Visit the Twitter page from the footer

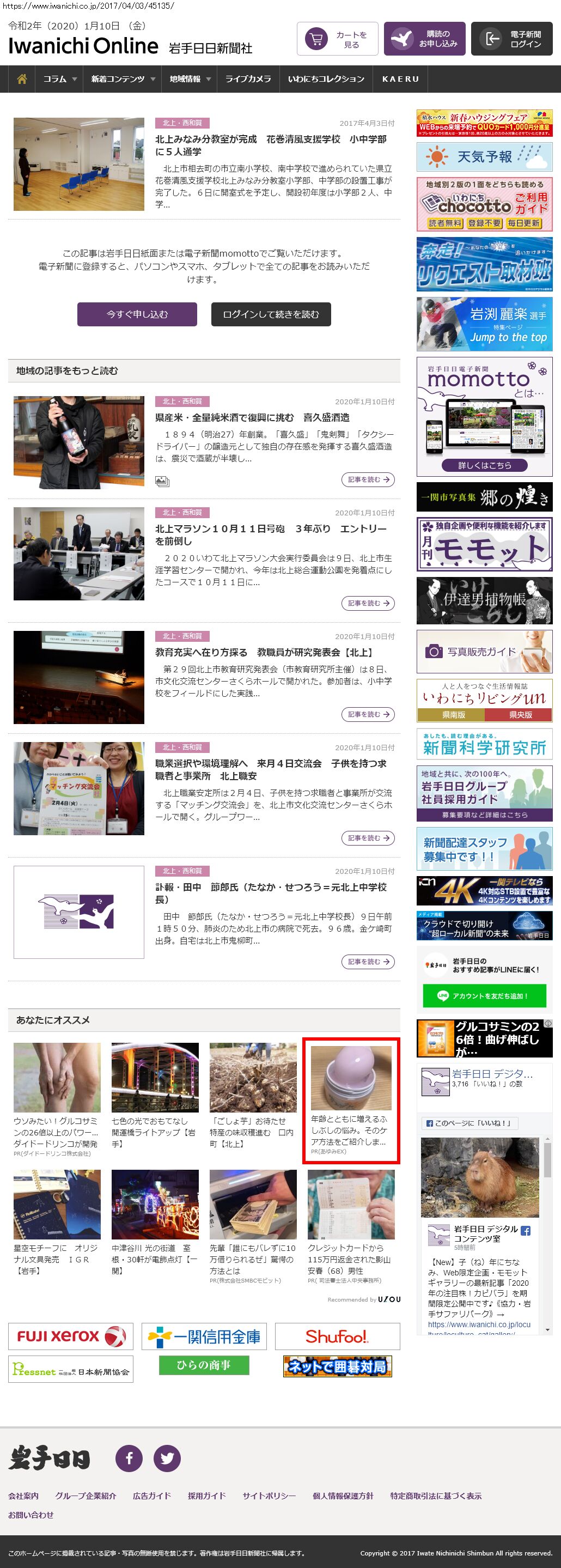coord(167,1458)
